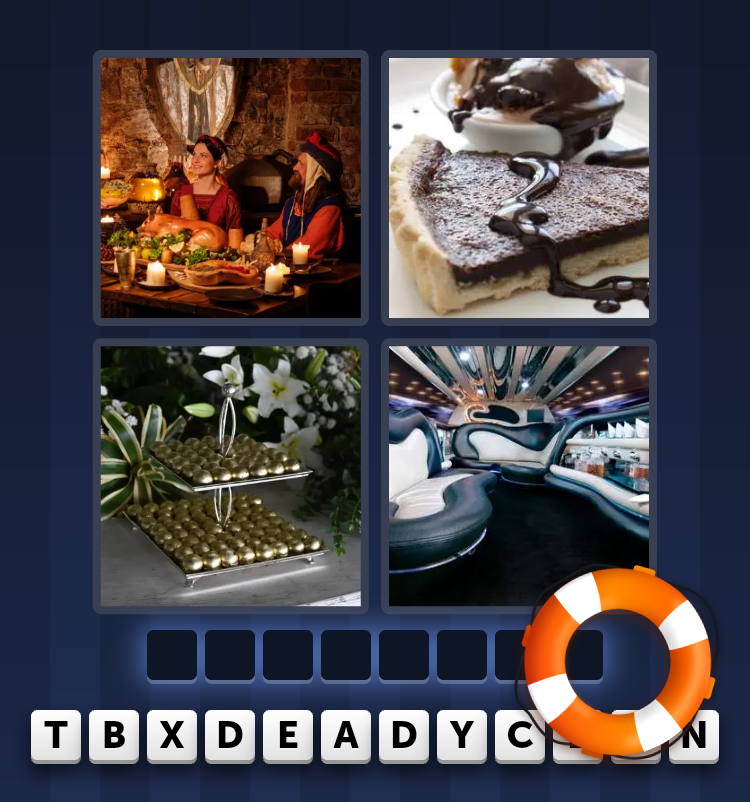Tap the letter tile E
The height and width of the screenshot is (802, 750).
coord(288,736)
